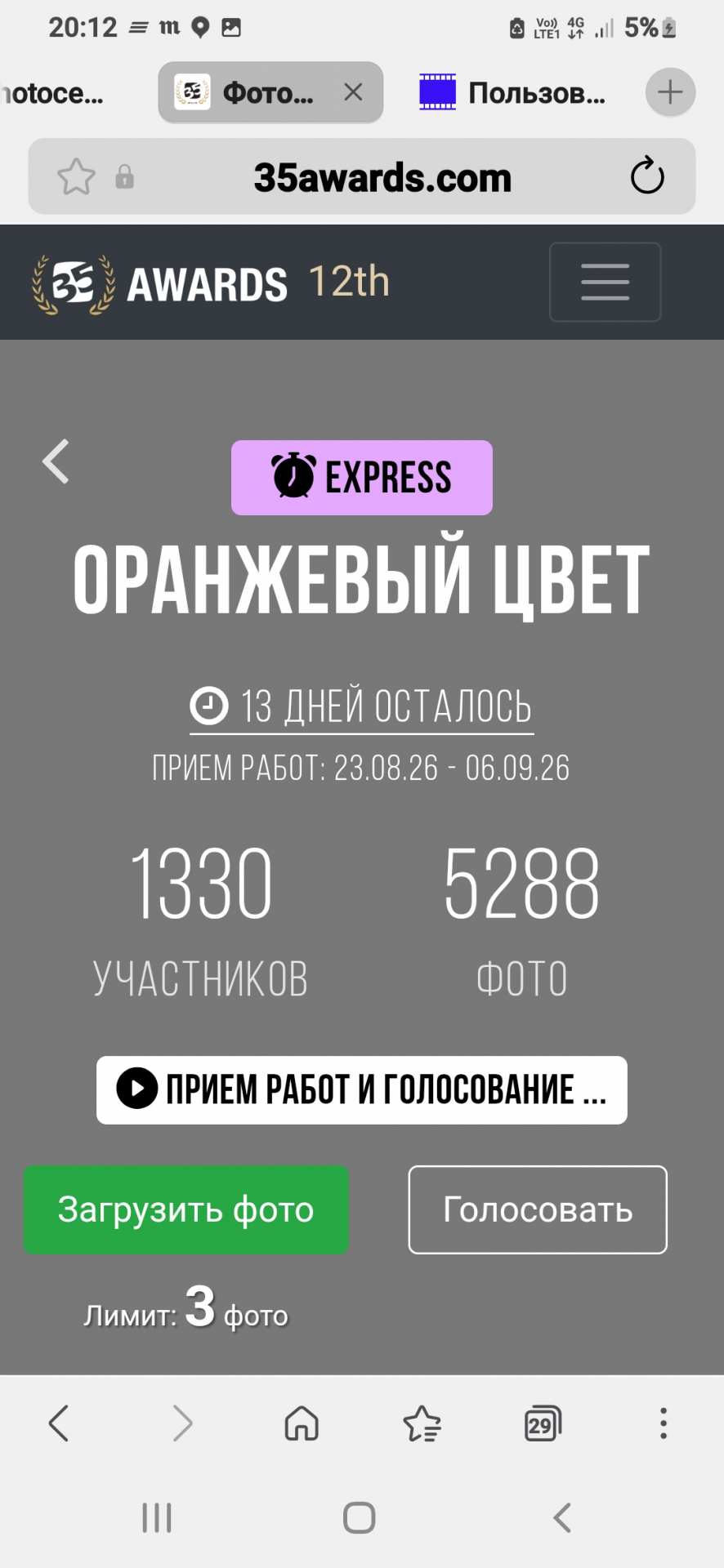Reload the page with the refresh icon
The height and width of the screenshot is (1568, 724).
point(647,176)
